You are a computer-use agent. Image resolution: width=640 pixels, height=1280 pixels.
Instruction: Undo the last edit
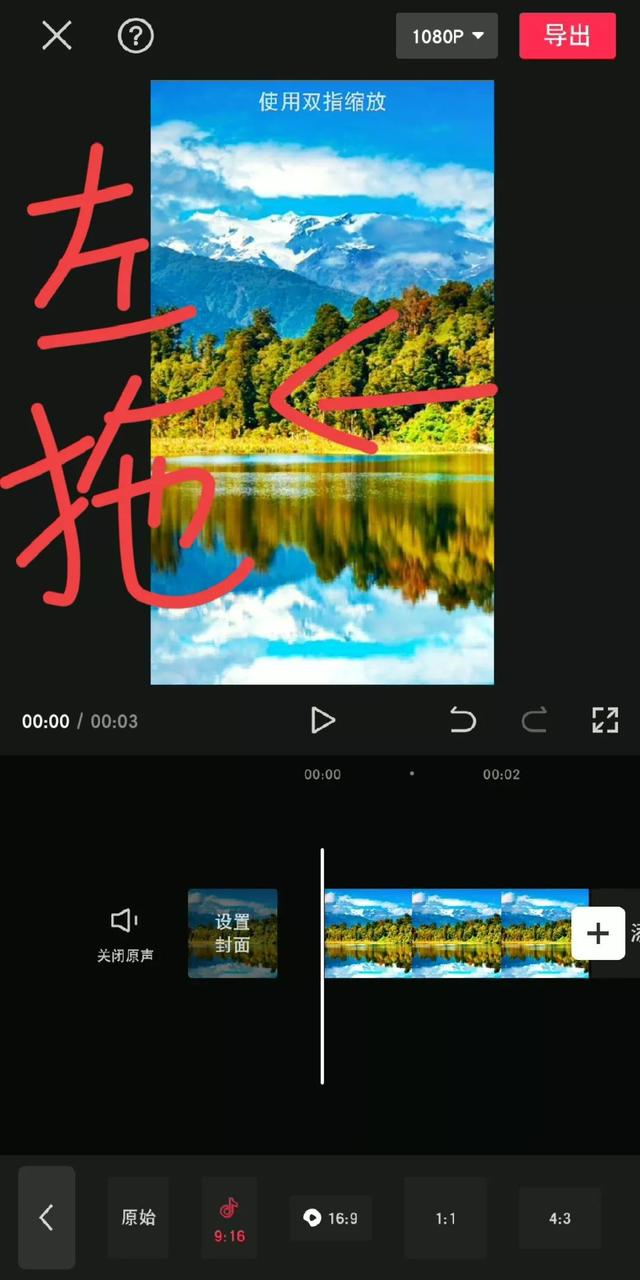[x=462, y=720]
